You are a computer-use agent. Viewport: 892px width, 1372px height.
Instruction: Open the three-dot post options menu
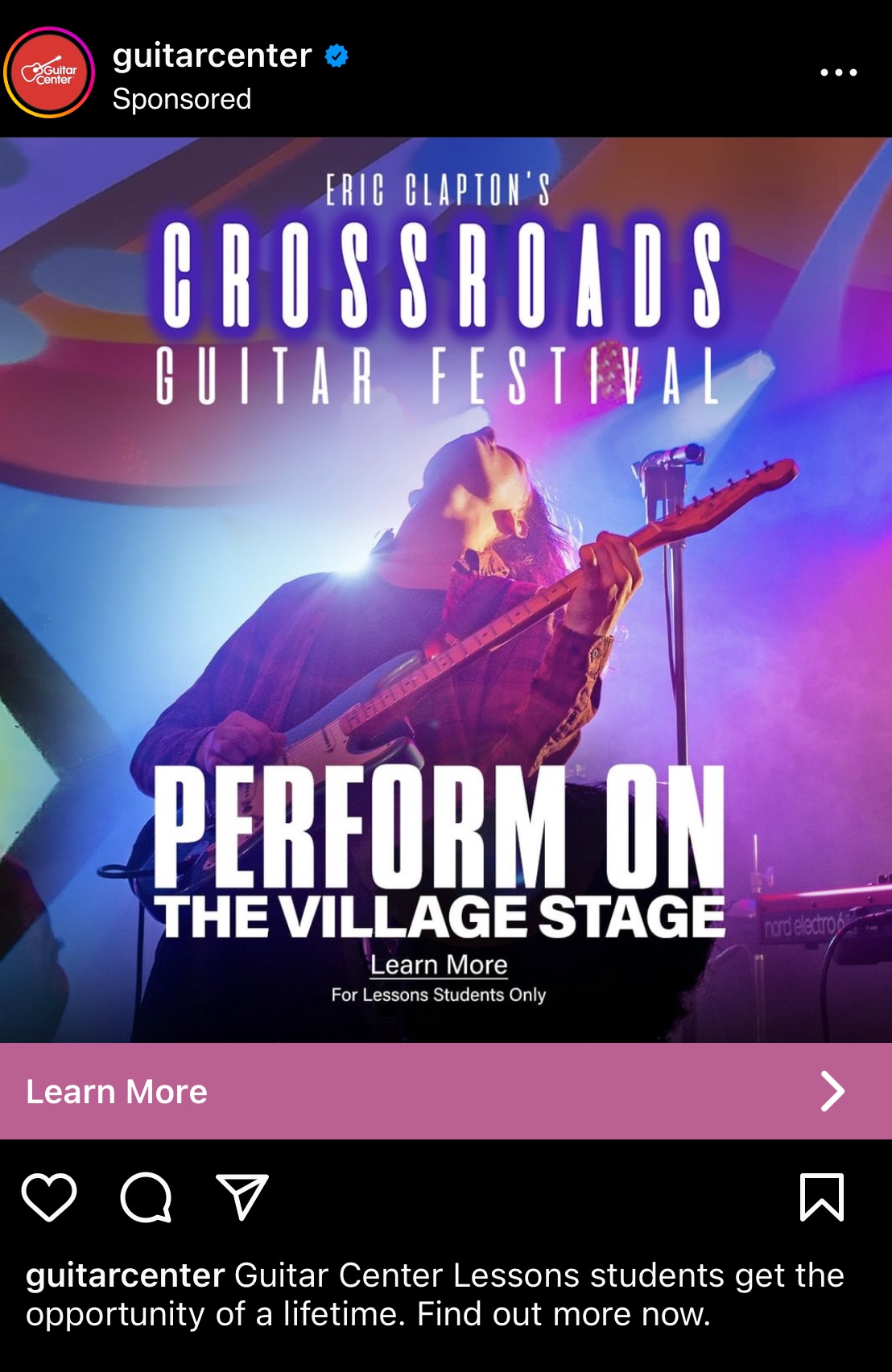(838, 72)
